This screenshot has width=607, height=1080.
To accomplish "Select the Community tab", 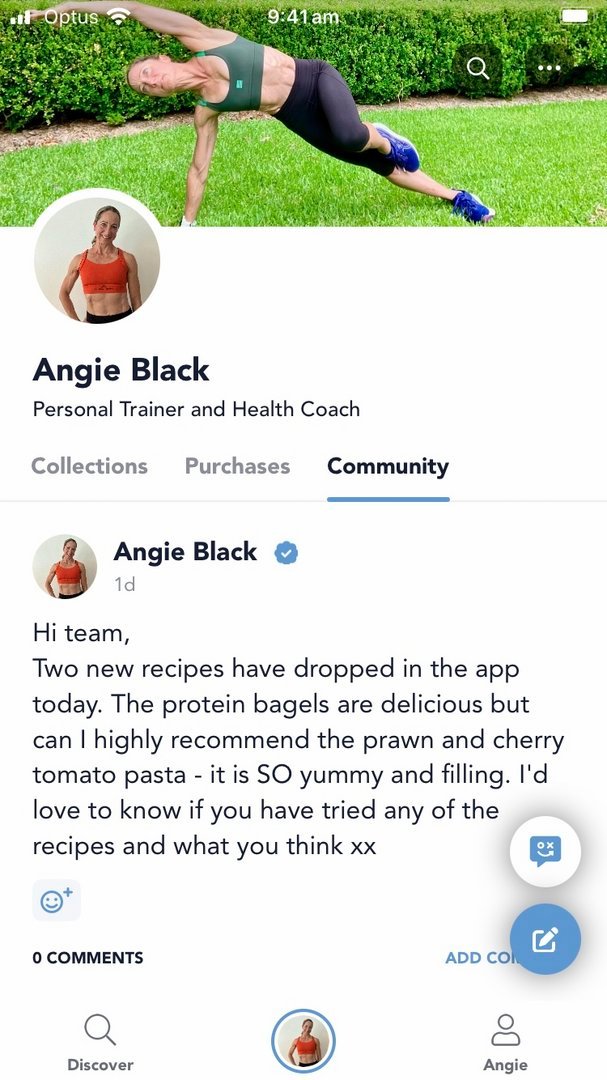I will pyautogui.click(x=388, y=466).
